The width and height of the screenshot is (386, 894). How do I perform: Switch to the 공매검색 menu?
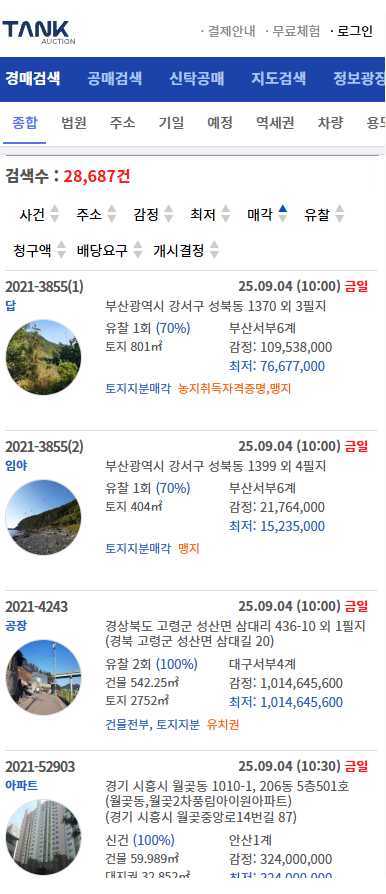pyautogui.click(x=115, y=79)
